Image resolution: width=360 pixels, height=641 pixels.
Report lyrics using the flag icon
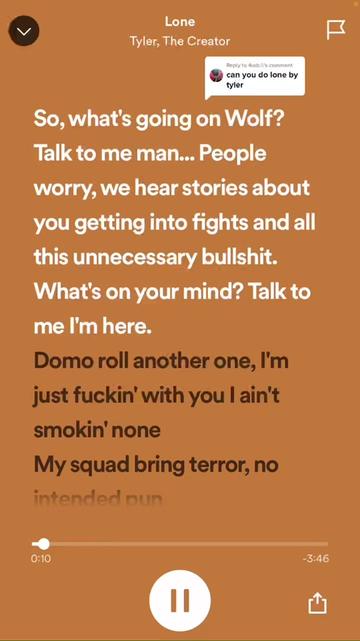[x=336, y=30]
